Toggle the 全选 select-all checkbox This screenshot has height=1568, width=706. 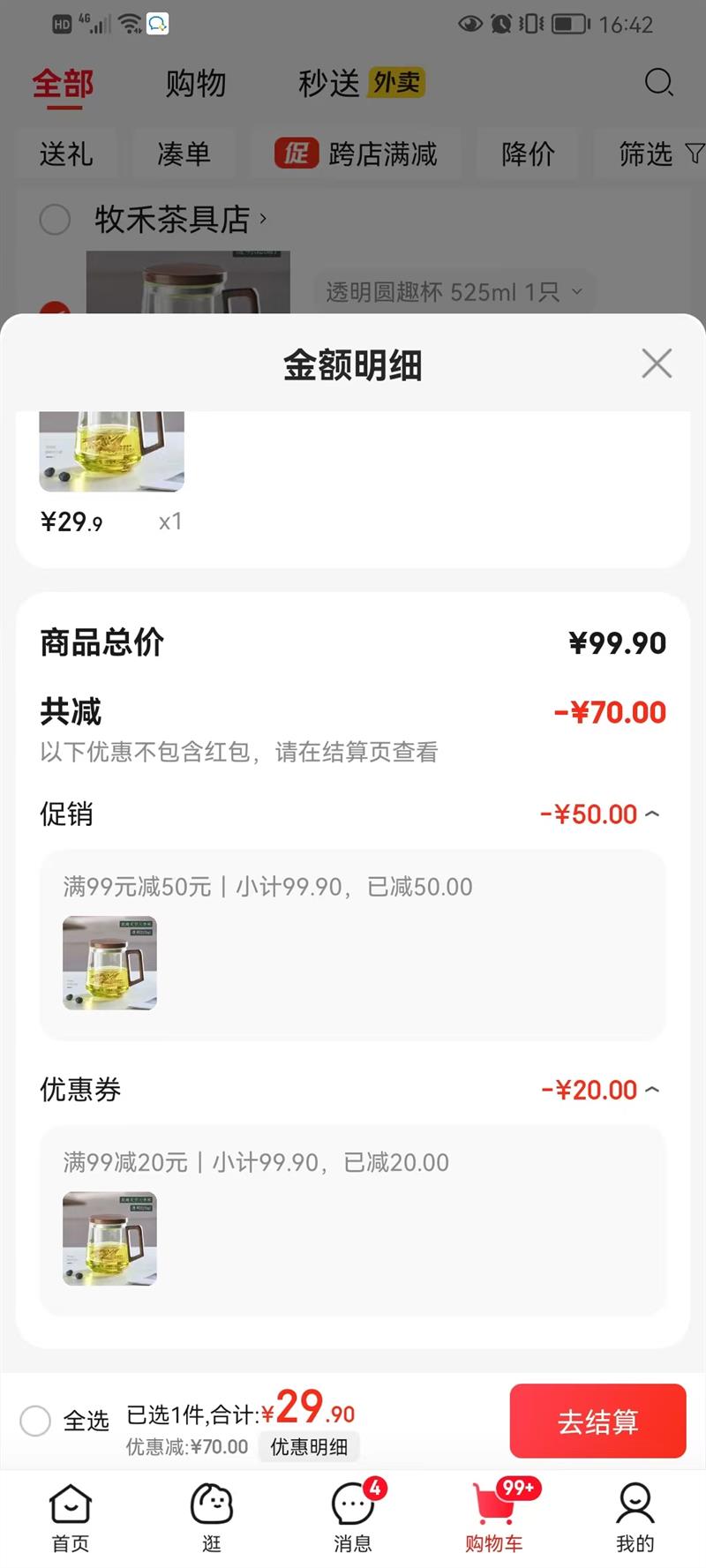click(35, 1421)
